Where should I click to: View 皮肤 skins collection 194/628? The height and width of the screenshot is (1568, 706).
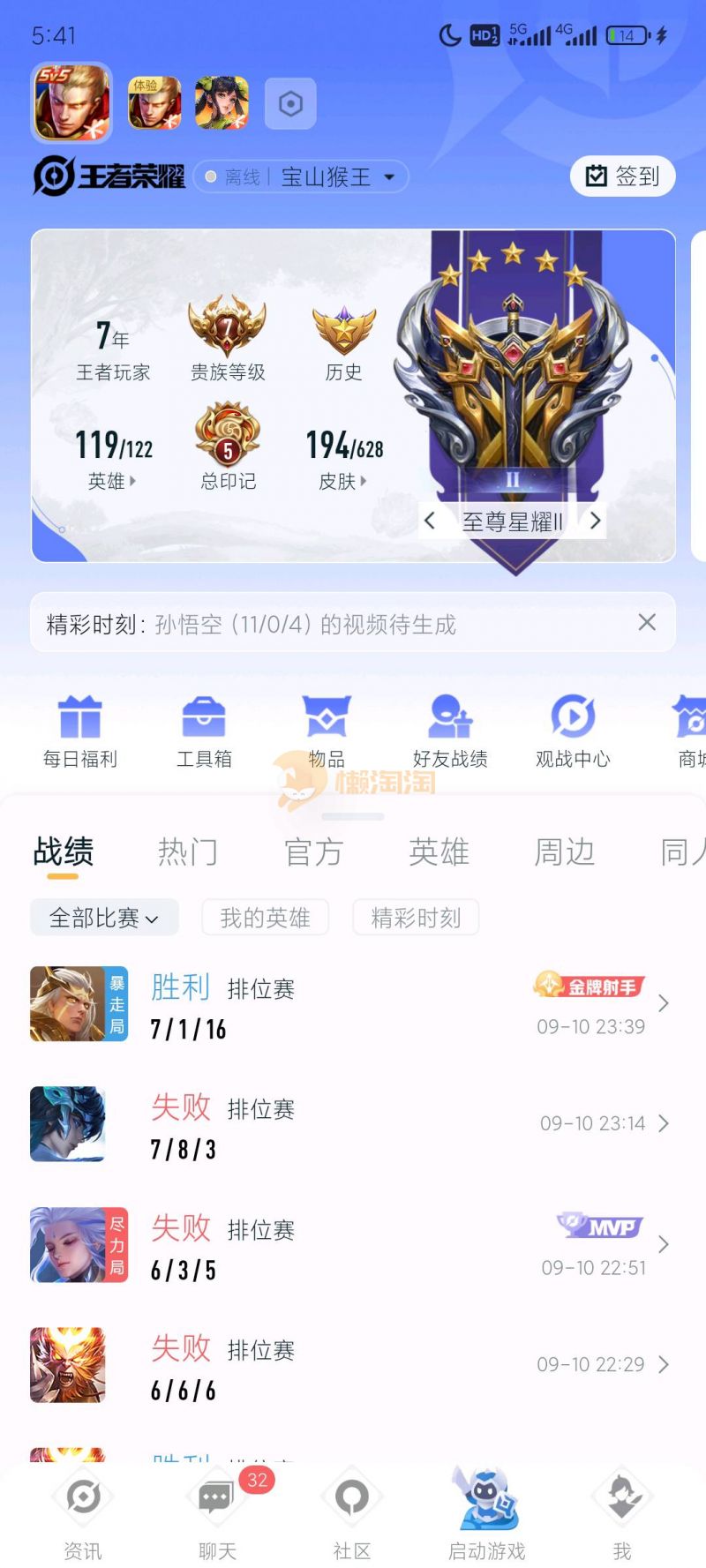click(x=343, y=459)
